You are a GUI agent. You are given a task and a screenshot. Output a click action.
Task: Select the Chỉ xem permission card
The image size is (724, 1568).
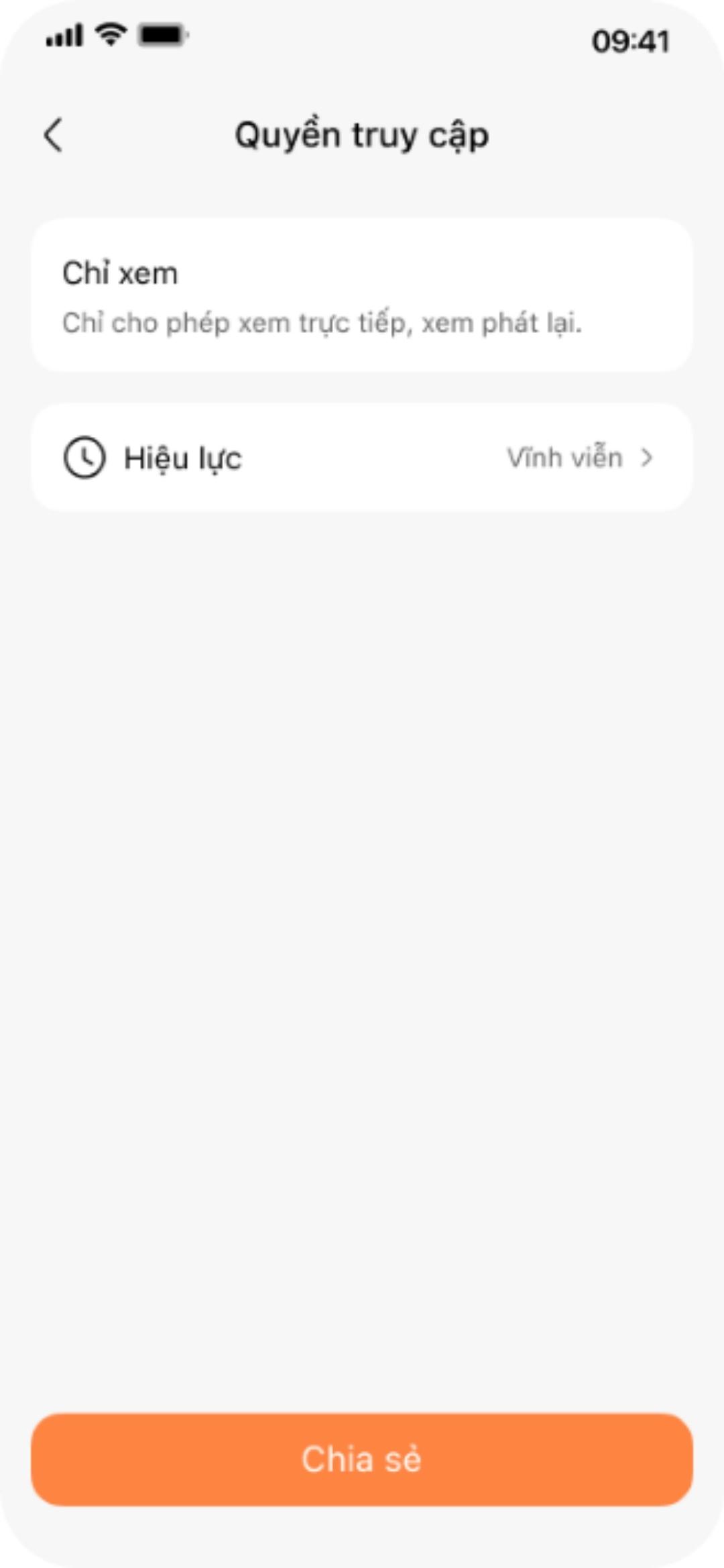pos(362,295)
